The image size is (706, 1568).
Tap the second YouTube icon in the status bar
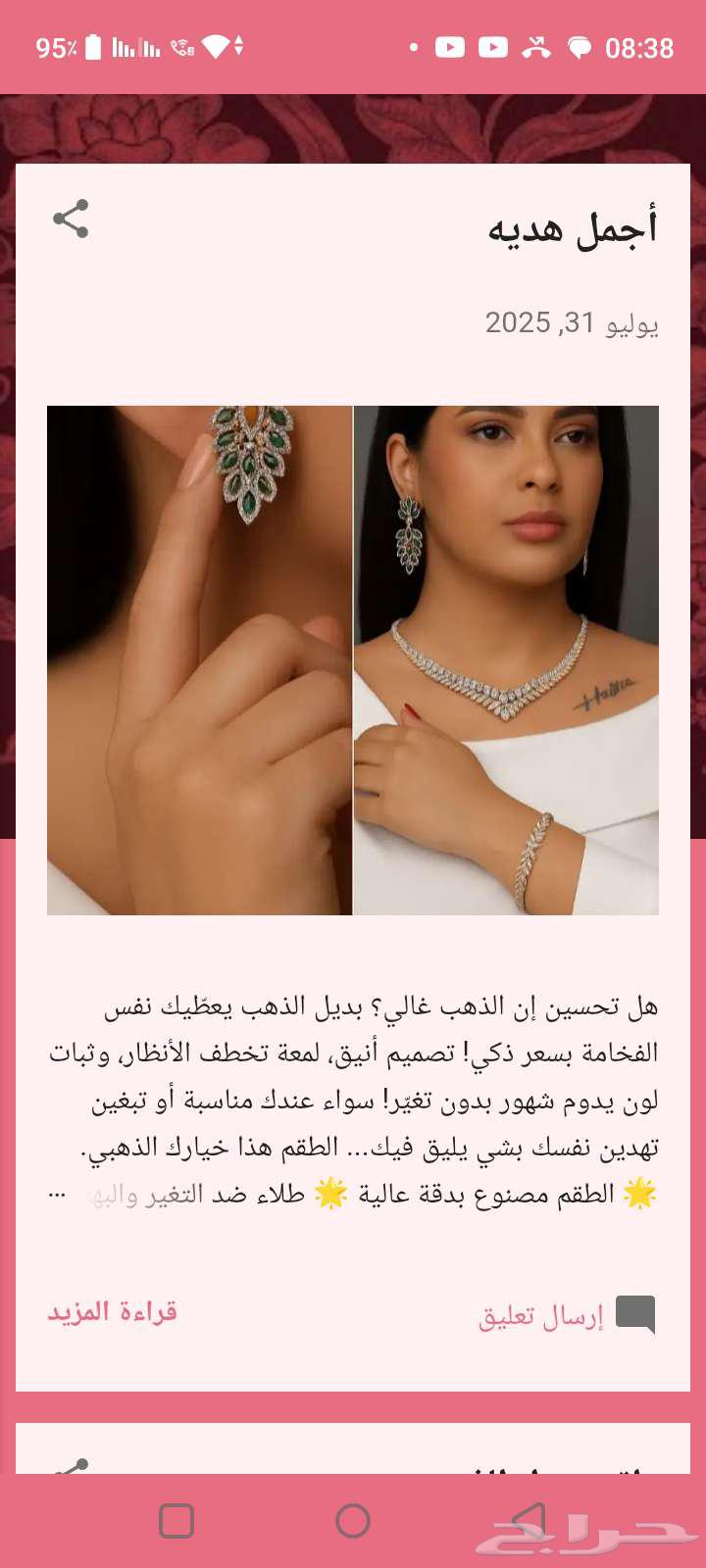pyautogui.click(x=493, y=46)
